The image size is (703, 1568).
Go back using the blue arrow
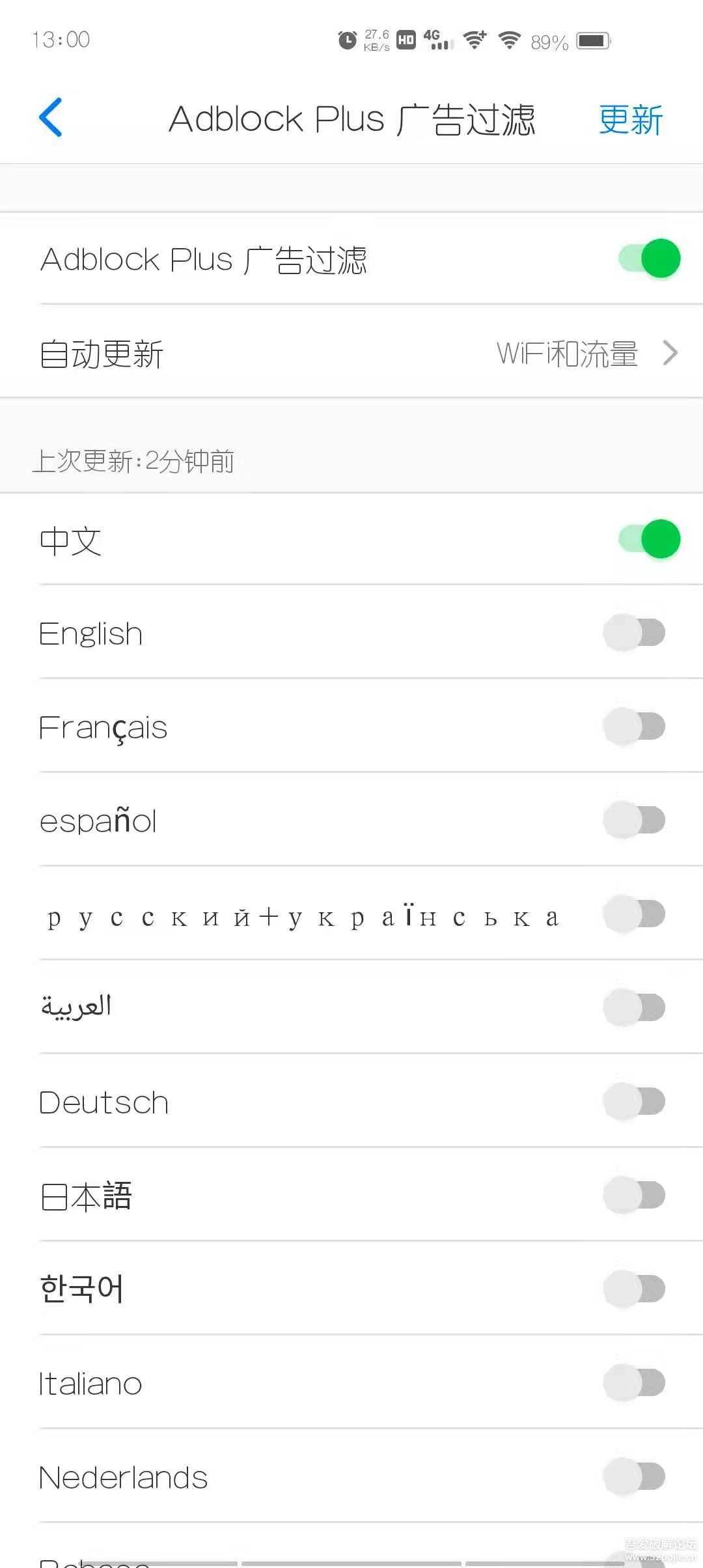51,118
